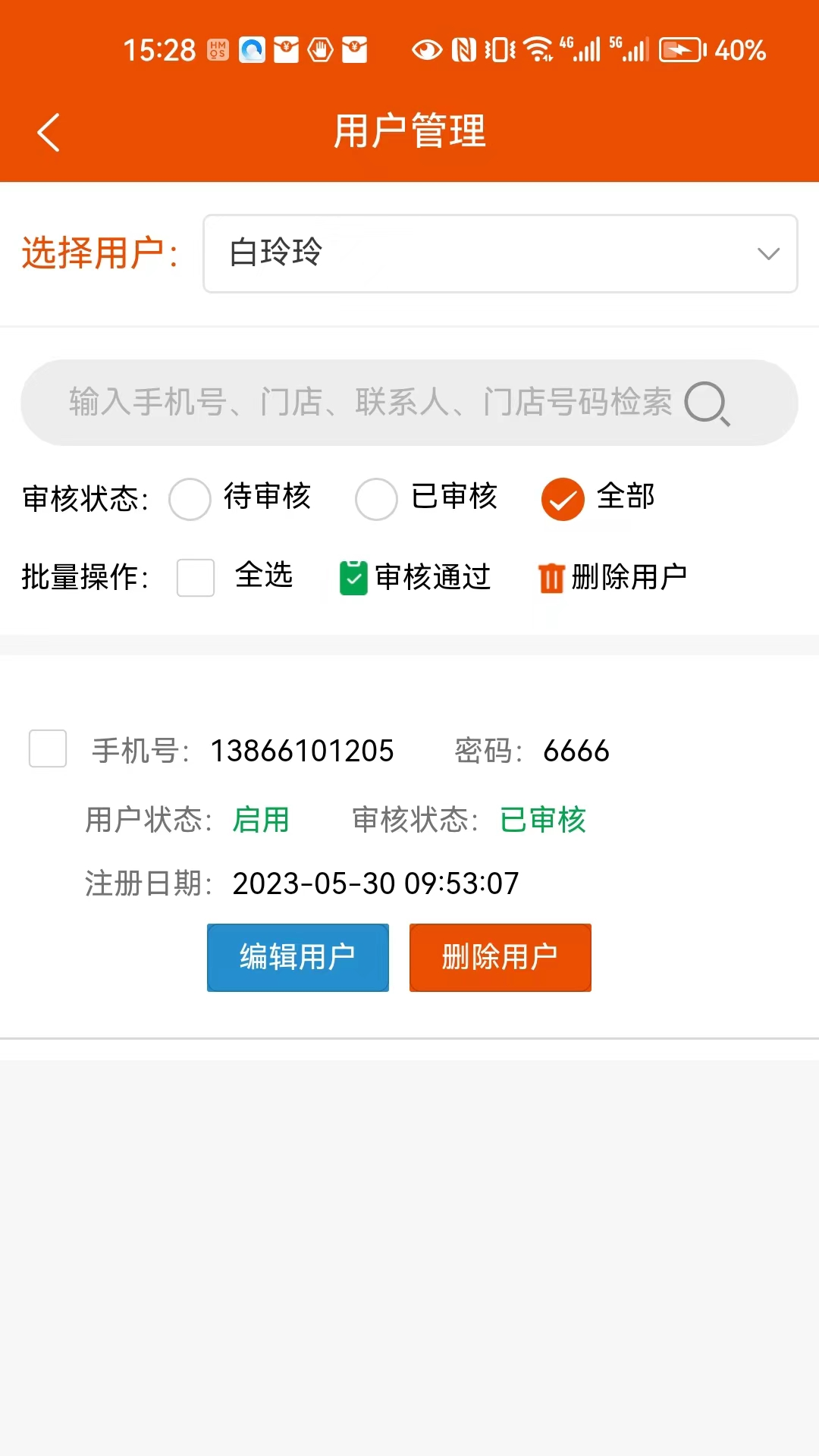
Task: Check the checkbox beside phone 13866101205
Action: pos(47,750)
